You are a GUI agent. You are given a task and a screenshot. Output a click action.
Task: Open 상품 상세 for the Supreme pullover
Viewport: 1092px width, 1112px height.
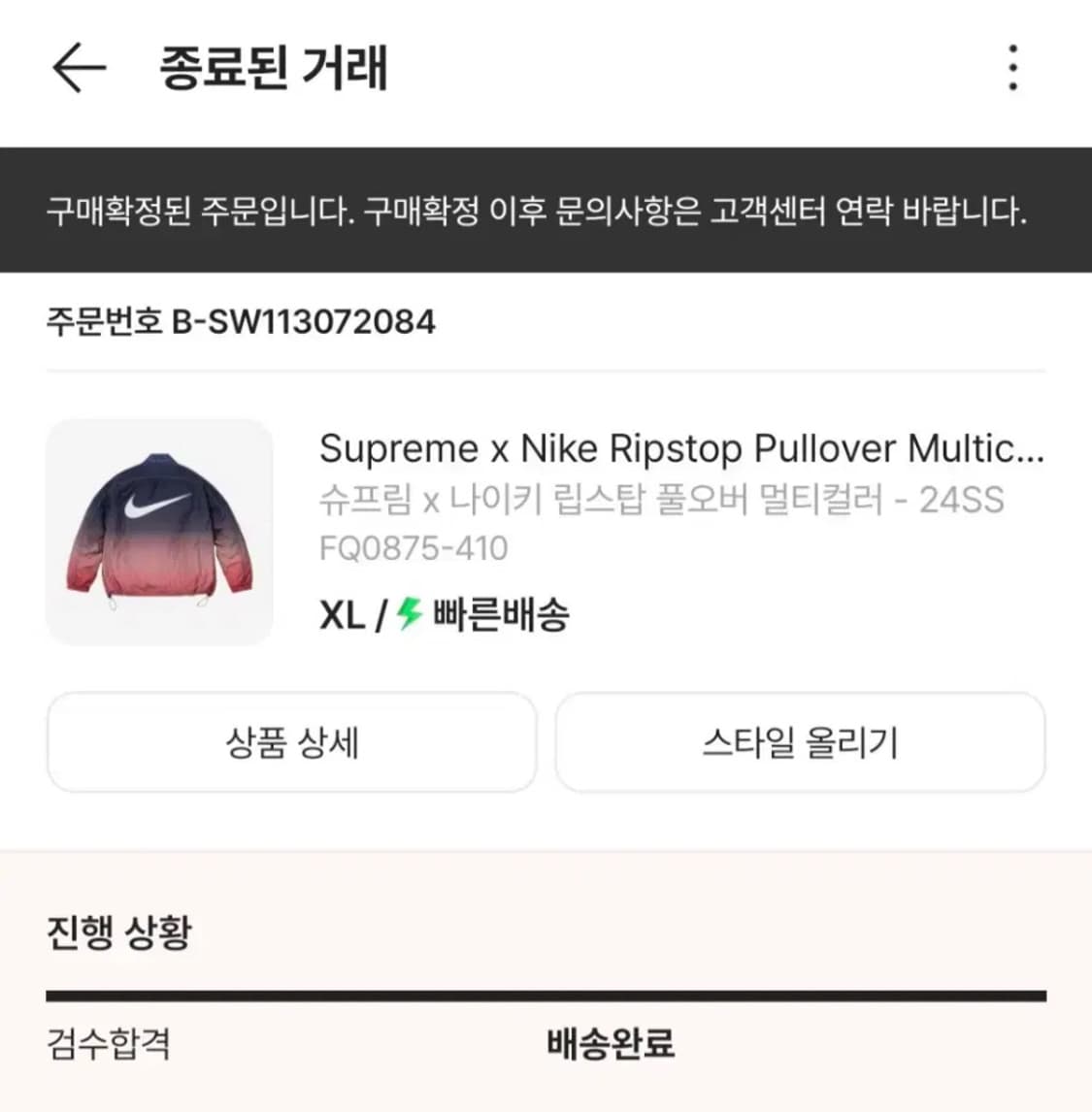click(290, 742)
